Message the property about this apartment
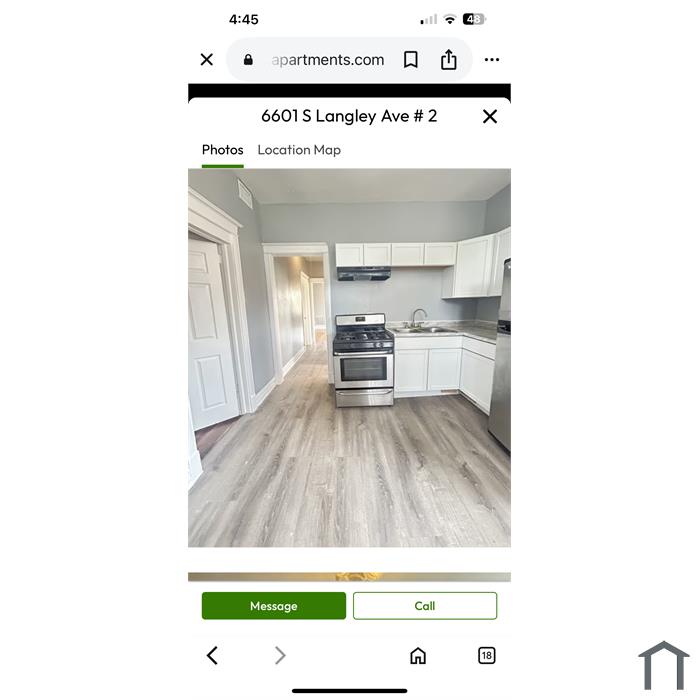700x700 pixels. 273,606
